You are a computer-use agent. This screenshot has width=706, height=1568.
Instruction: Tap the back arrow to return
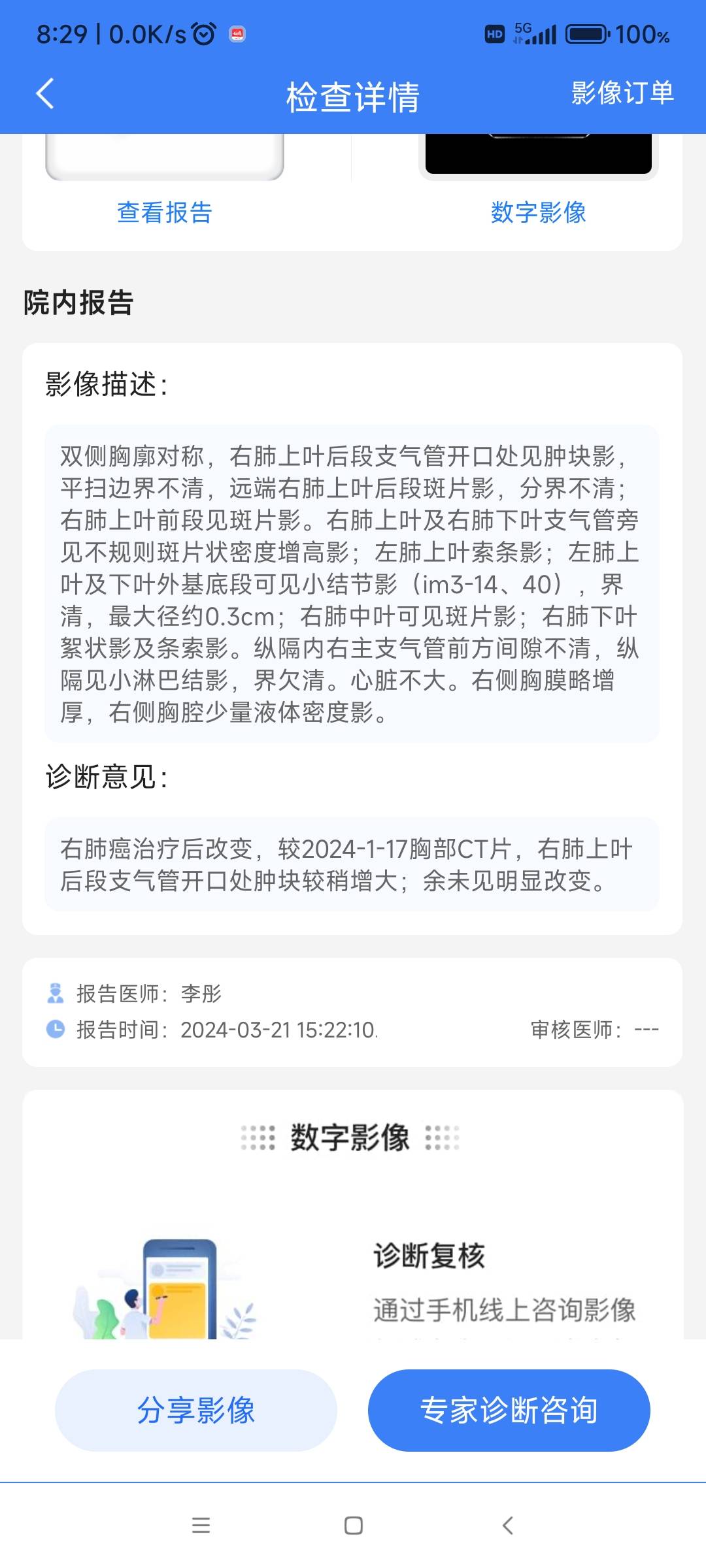coord(43,94)
